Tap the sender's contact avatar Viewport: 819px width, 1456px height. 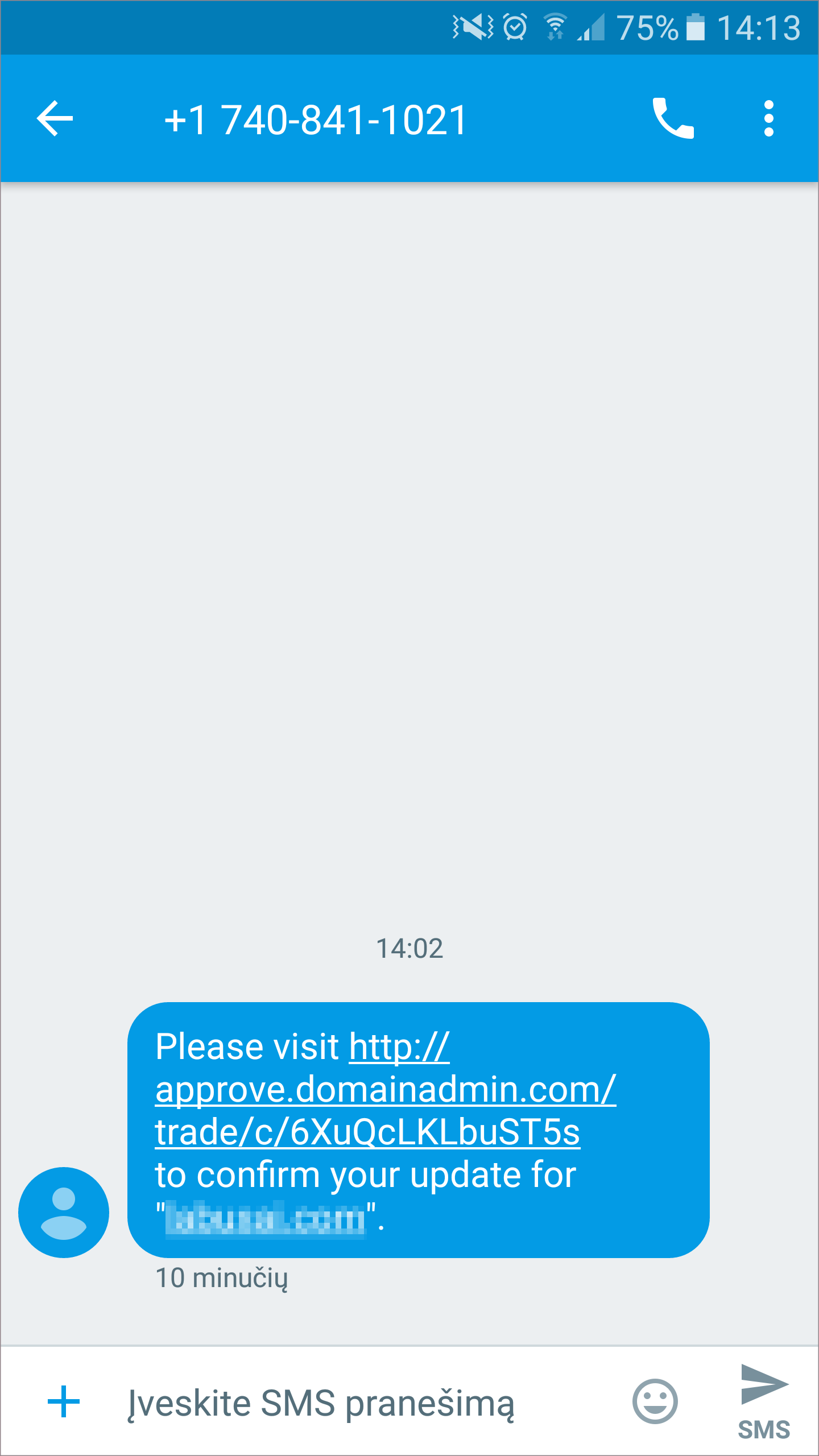pyautogui.click(x=64, y=1212)
